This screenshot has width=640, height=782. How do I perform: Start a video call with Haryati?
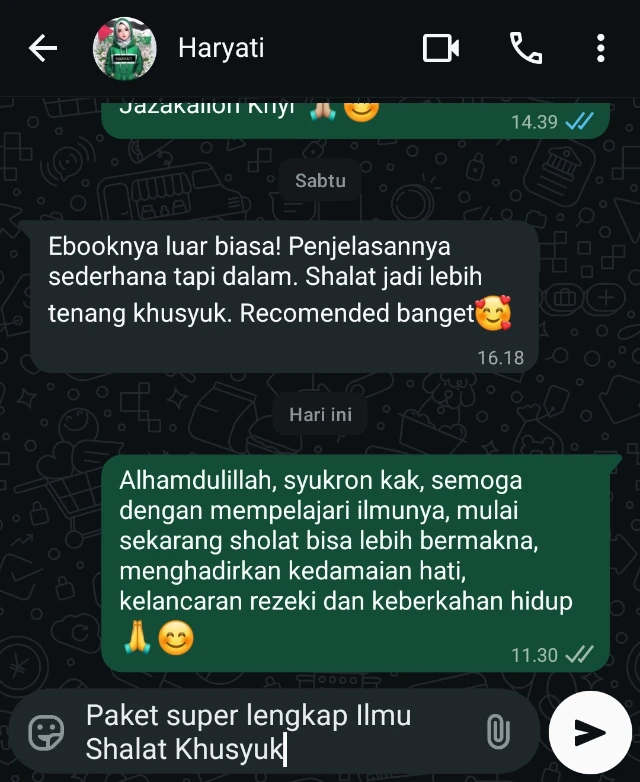click(x=440, y=48)
